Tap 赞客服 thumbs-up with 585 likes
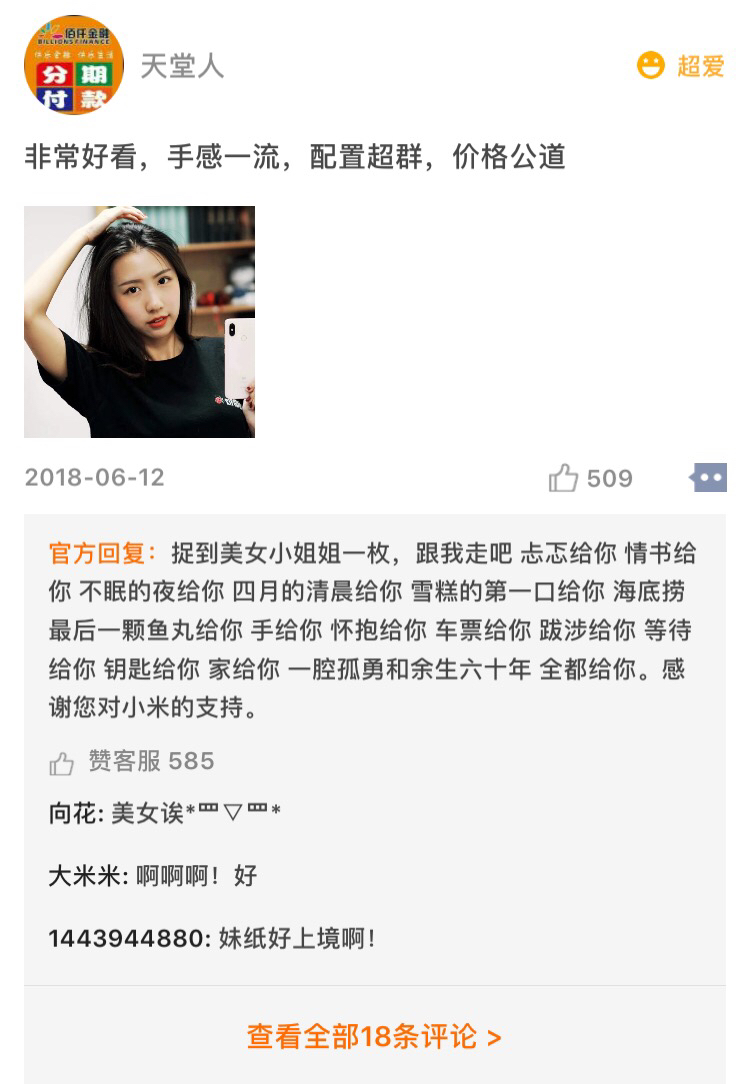Viewport: 750px width, 1084px height. 62,764
